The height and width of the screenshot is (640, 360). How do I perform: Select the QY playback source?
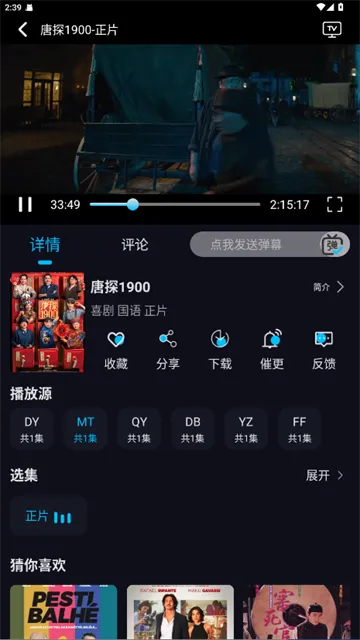[x=139, y=429]
